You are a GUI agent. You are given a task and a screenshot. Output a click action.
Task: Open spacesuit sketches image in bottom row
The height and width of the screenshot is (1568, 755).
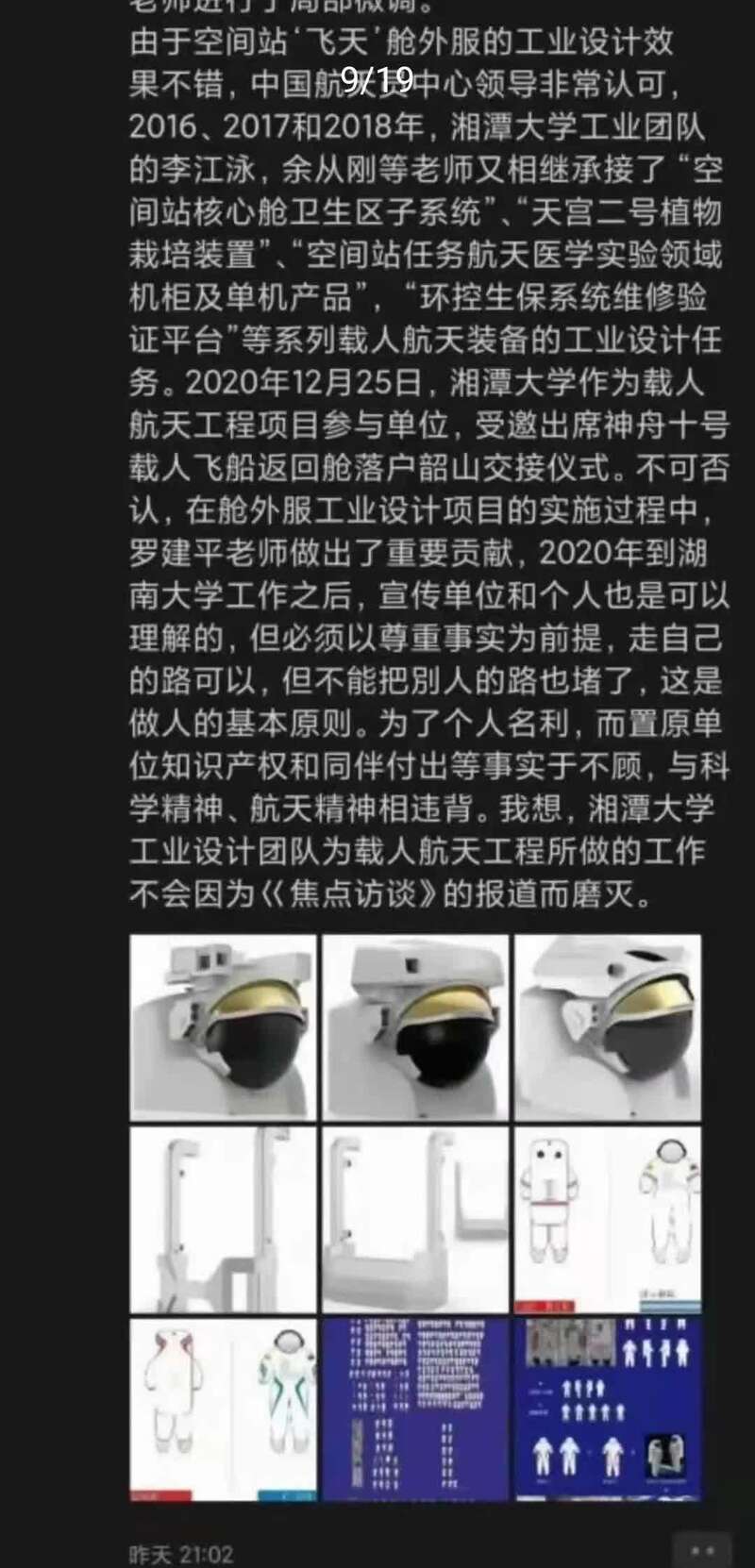(223, 1410)
